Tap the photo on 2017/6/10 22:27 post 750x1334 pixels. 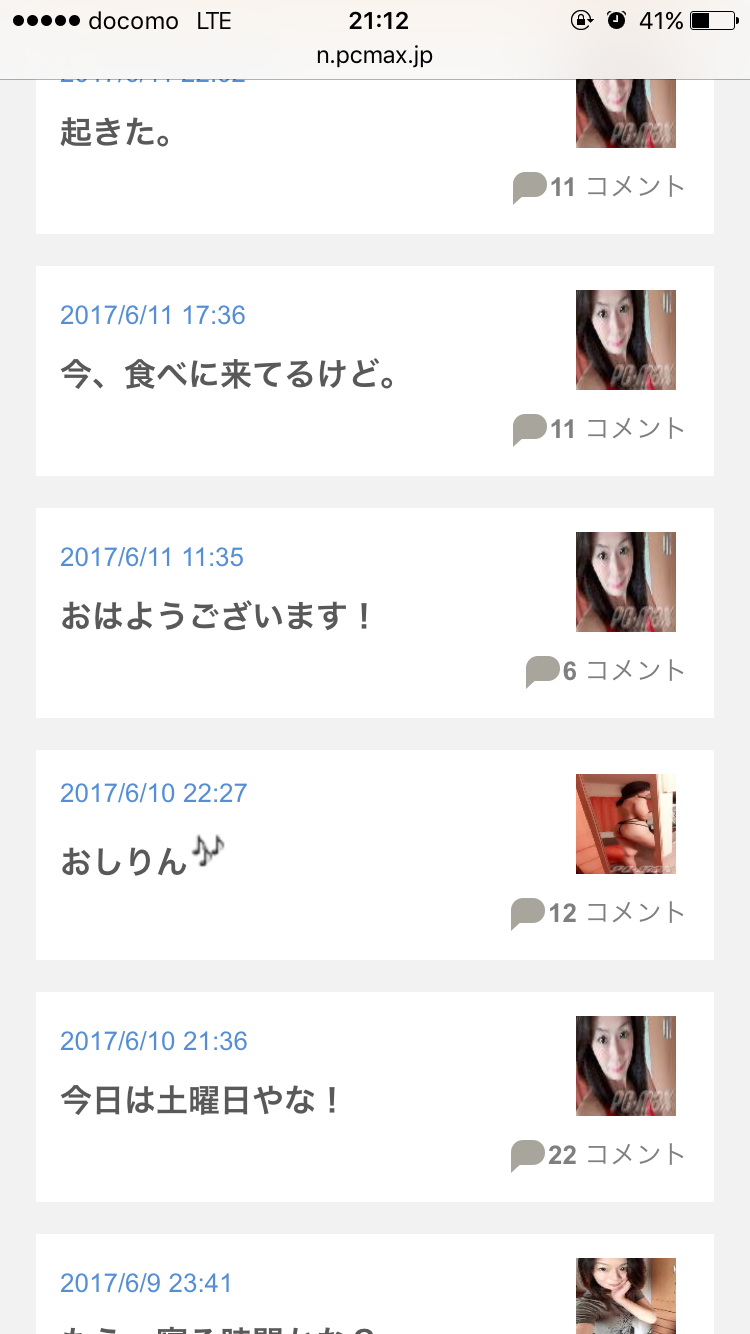click(x=626, y=824)
